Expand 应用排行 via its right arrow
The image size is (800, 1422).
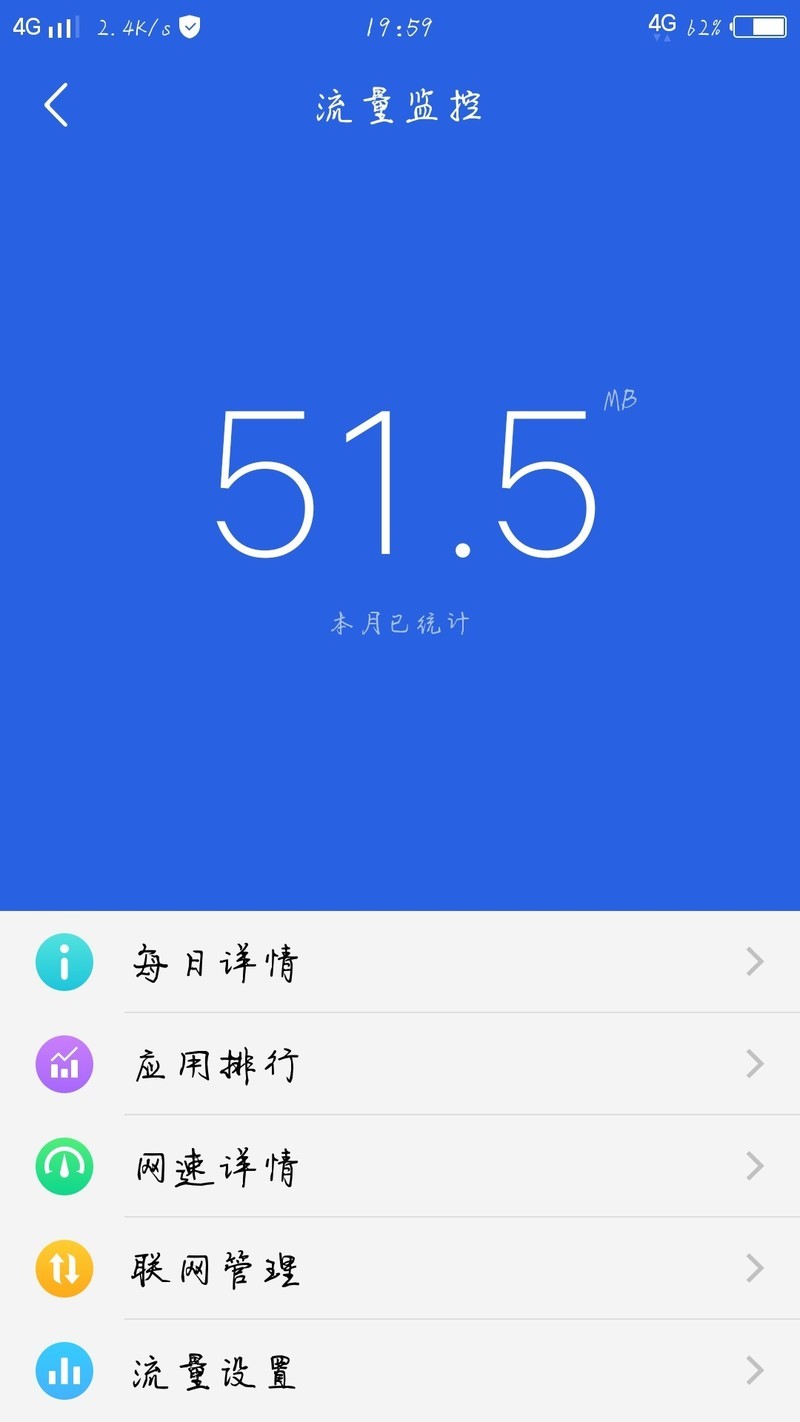point(756,1064)
